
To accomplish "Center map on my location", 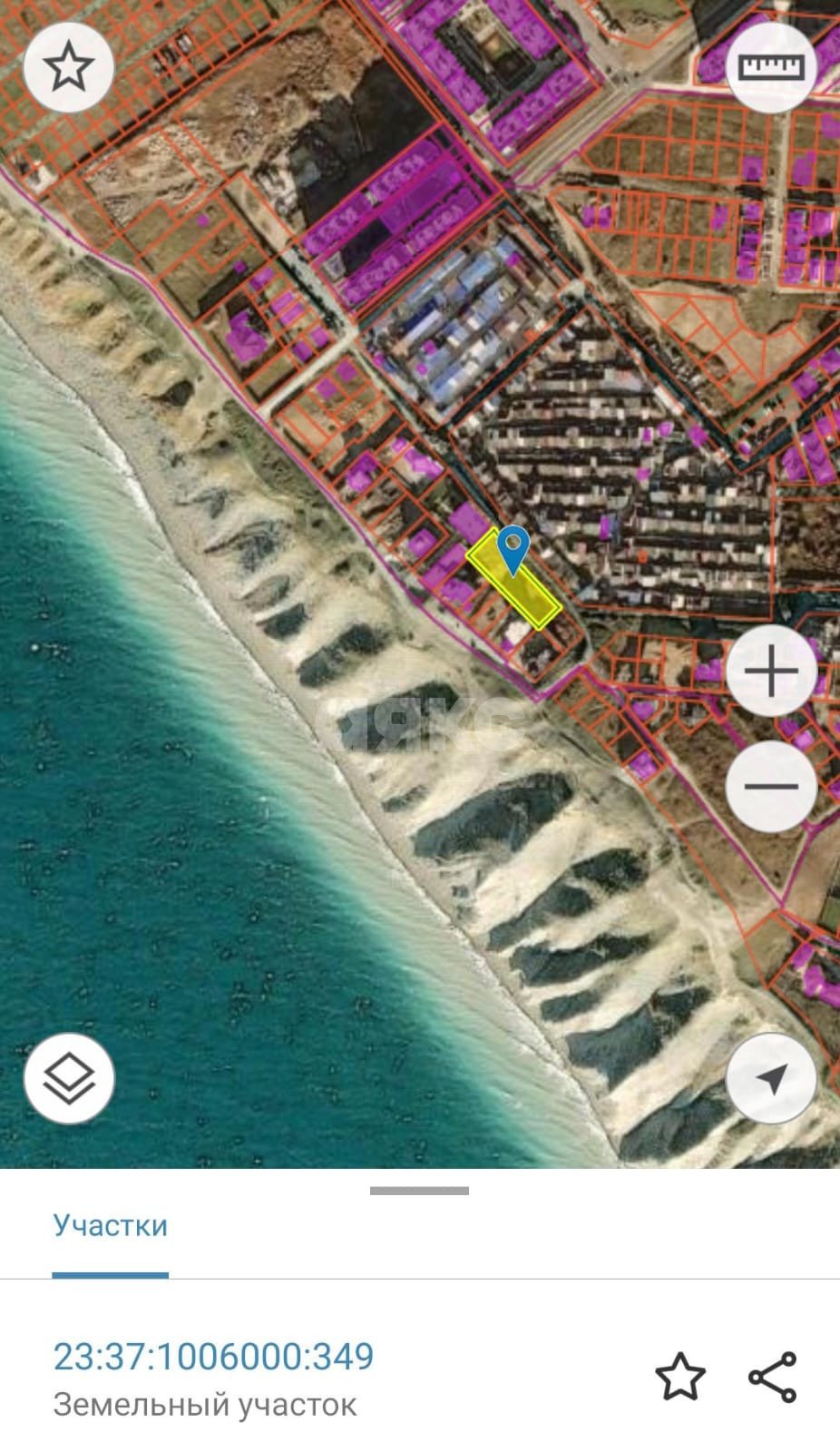I will pyautogui.click(x=772, y=1079).
